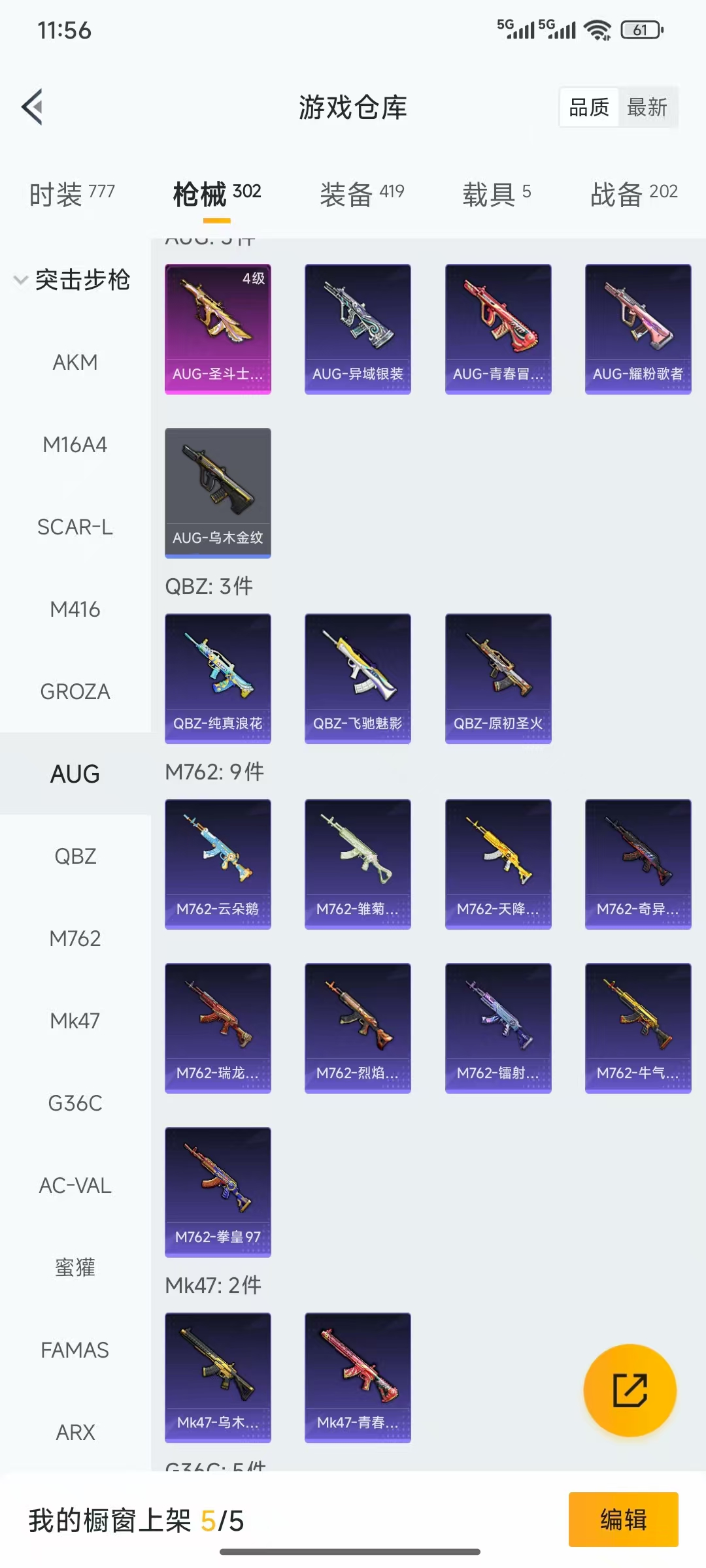Select FAMAS in the side list
Image resolution: width=706 pixels, height=1568 pixels.
[x=75, y=1350]
